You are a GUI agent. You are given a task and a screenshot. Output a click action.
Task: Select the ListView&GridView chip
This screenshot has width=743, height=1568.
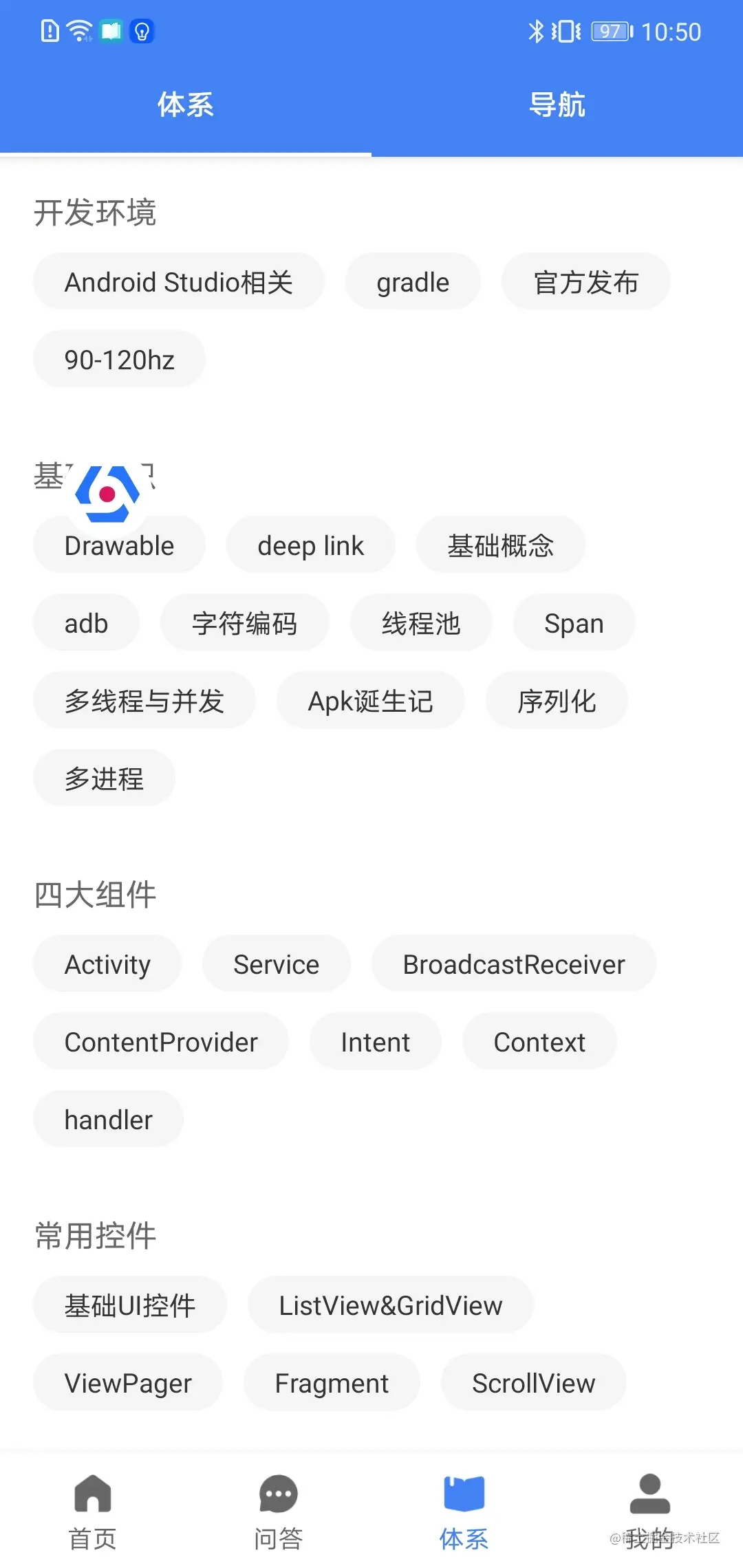click(x=390, y=1305)
